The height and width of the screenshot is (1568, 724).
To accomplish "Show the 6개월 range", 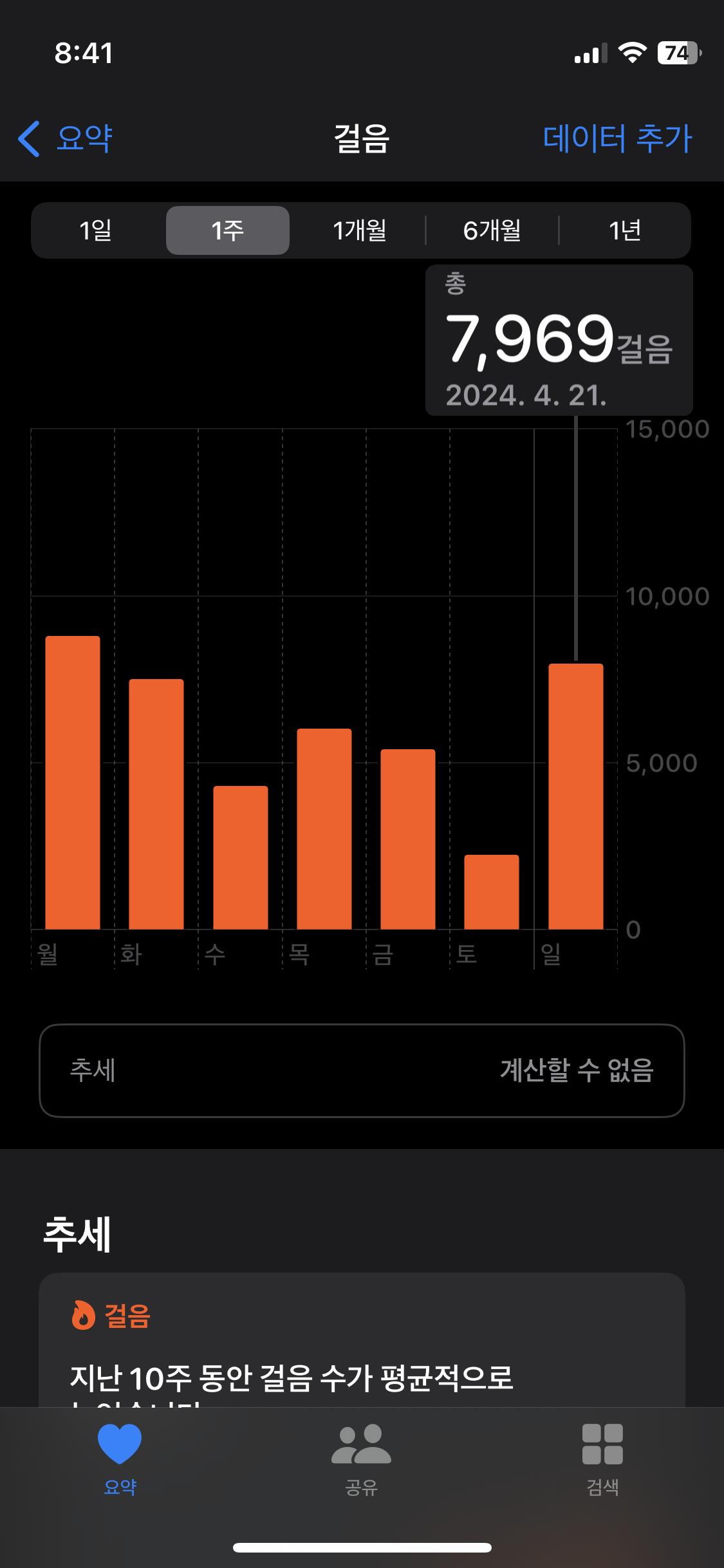I will (492, 230).
